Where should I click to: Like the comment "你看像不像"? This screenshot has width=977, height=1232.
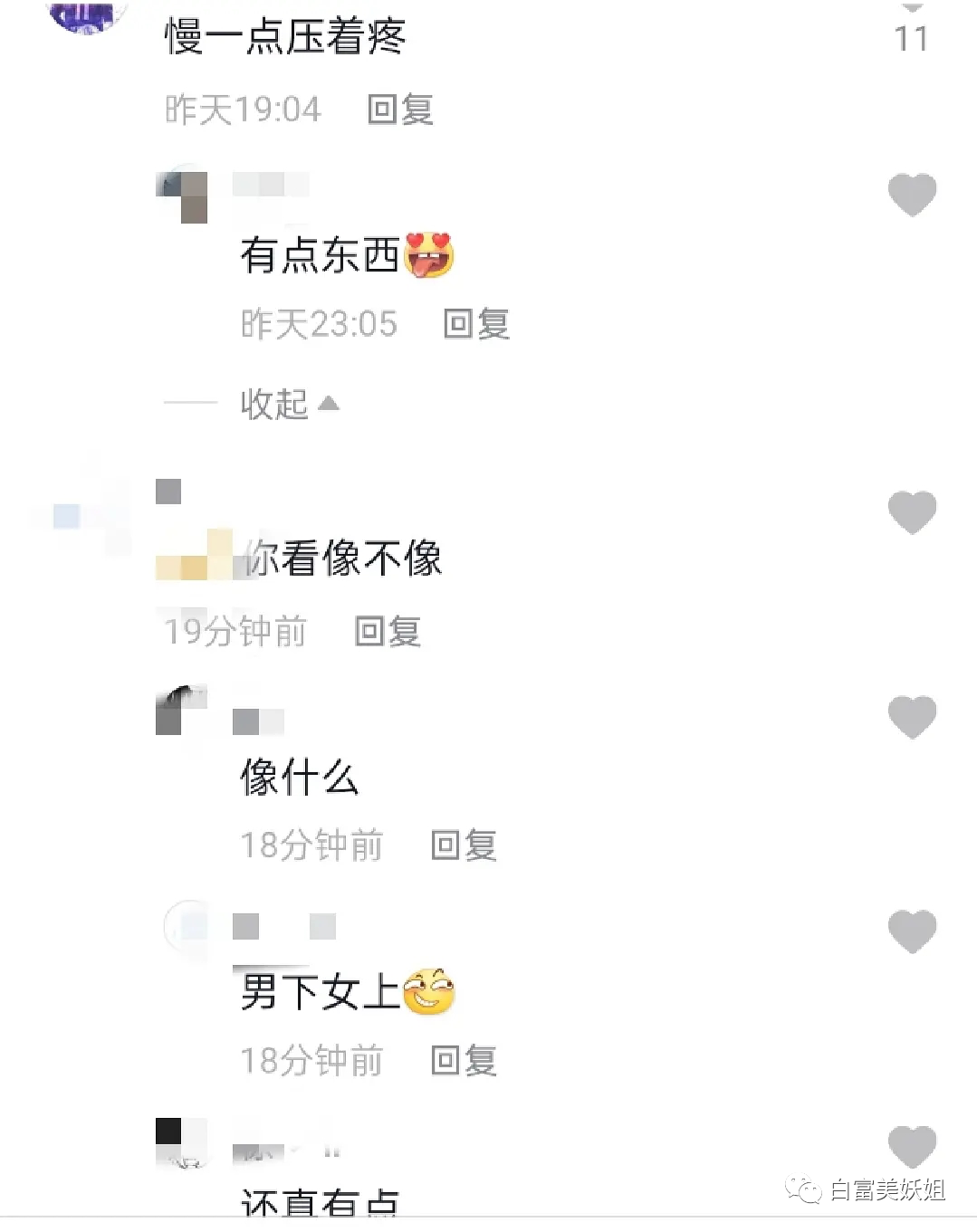click(911, 512)
